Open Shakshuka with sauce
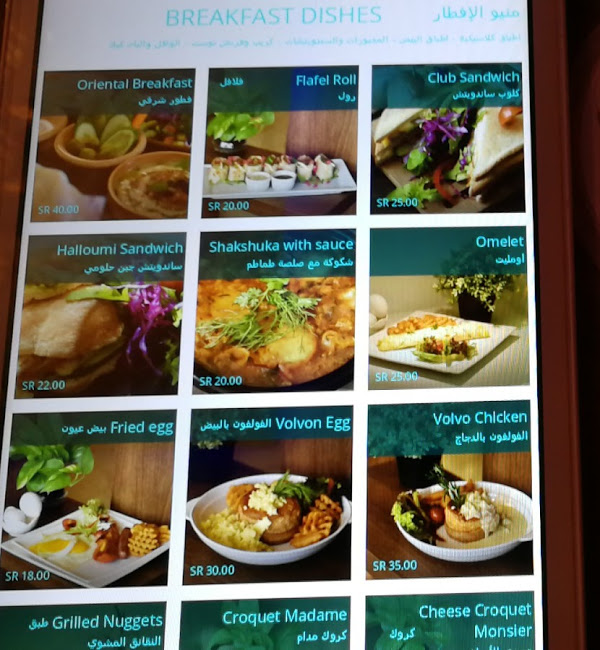 (x=276, y=315)
